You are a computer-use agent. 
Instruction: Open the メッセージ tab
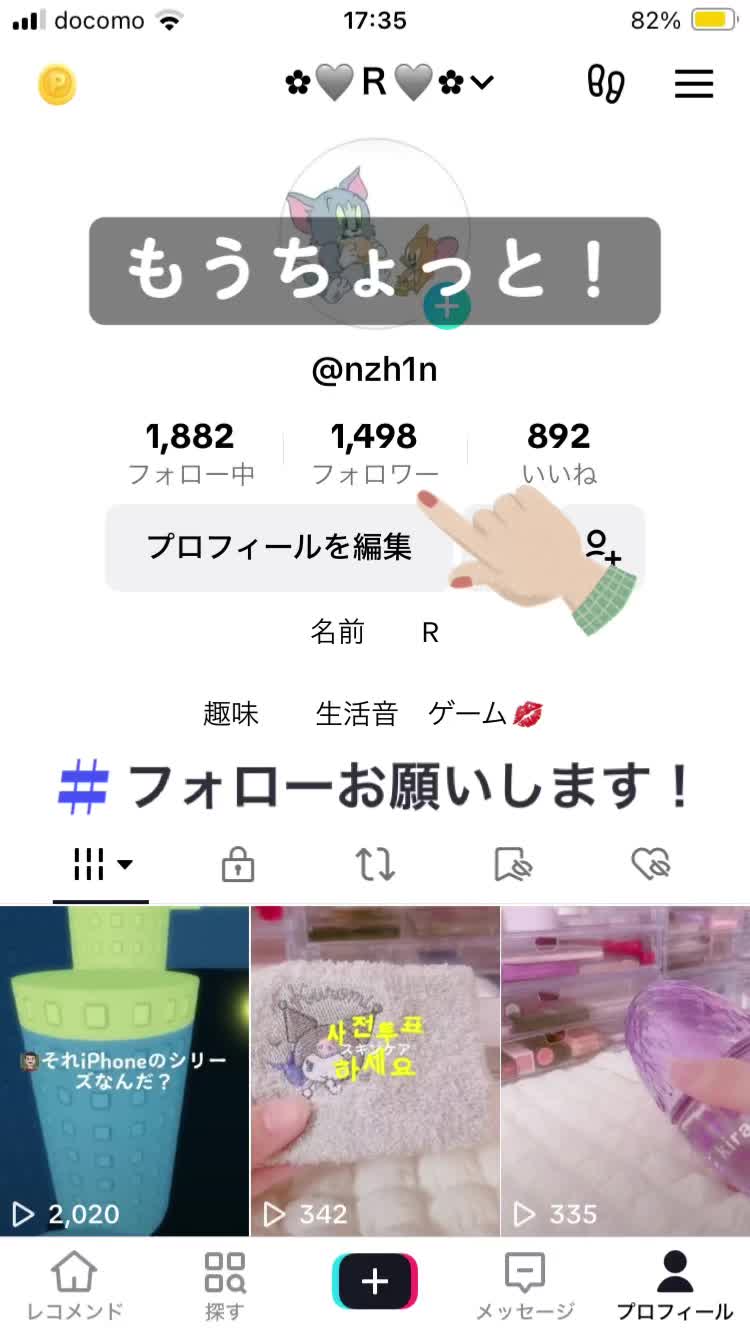[525, 1285]
